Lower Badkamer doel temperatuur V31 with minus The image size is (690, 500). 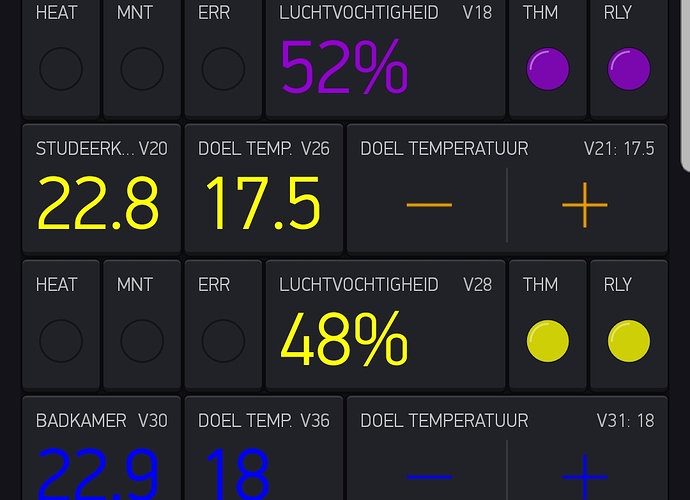(429, 476)
